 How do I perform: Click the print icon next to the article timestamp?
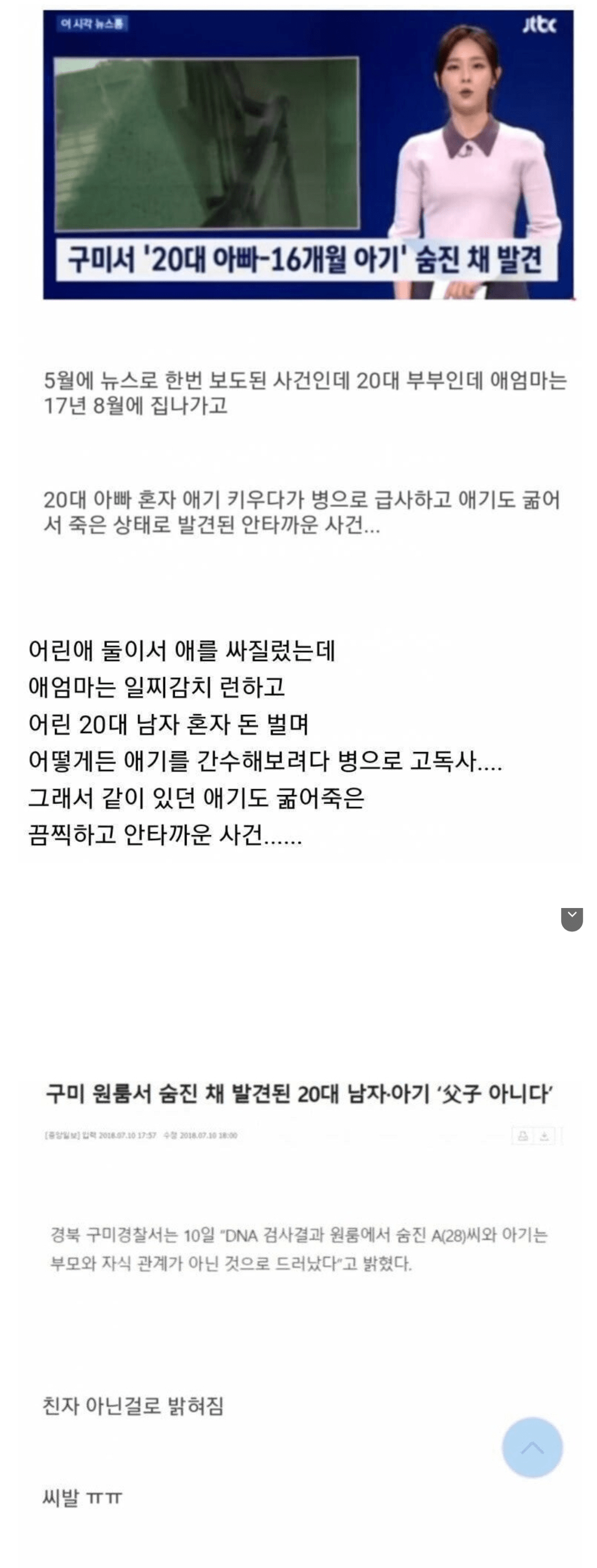[523, 1136]
